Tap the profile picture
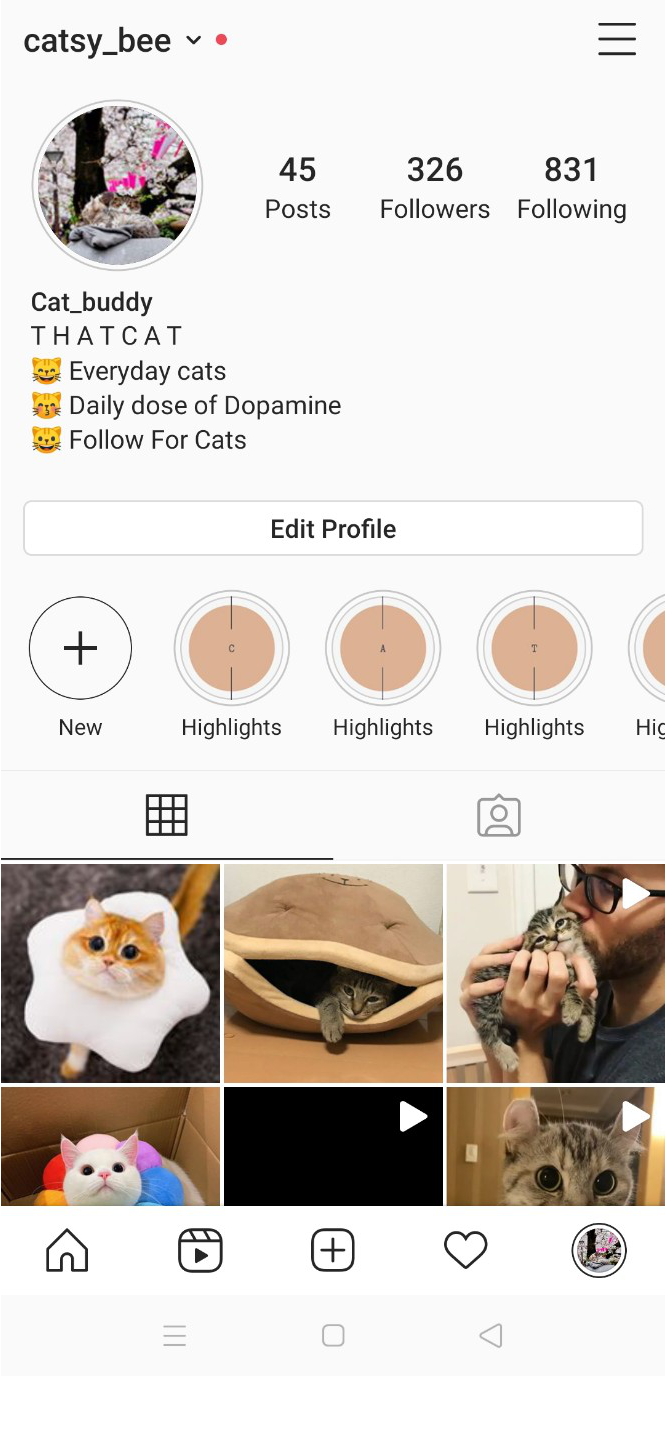Screen dimensions: 665x1440 [118, 186]
